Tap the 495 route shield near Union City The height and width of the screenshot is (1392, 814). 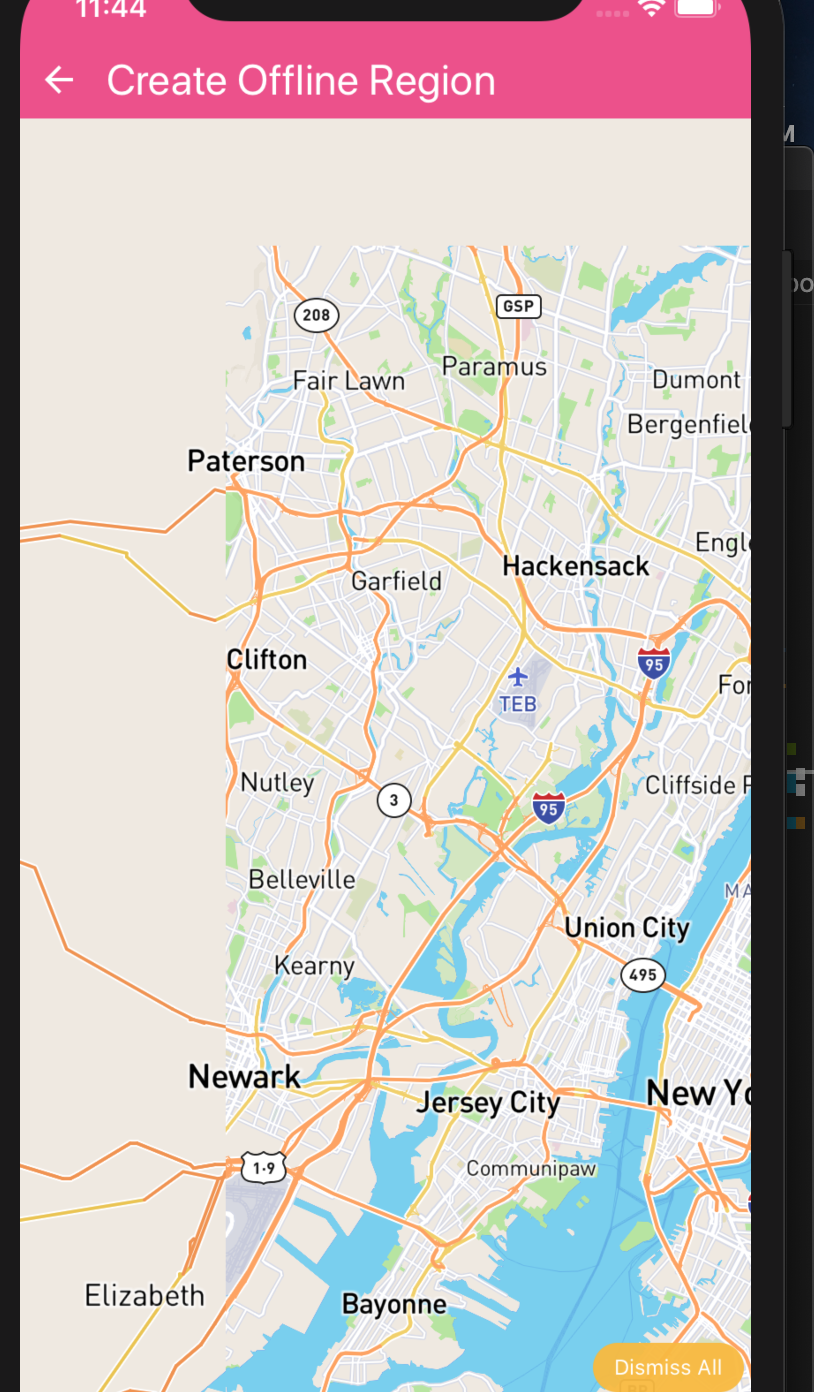coord(642,974)
